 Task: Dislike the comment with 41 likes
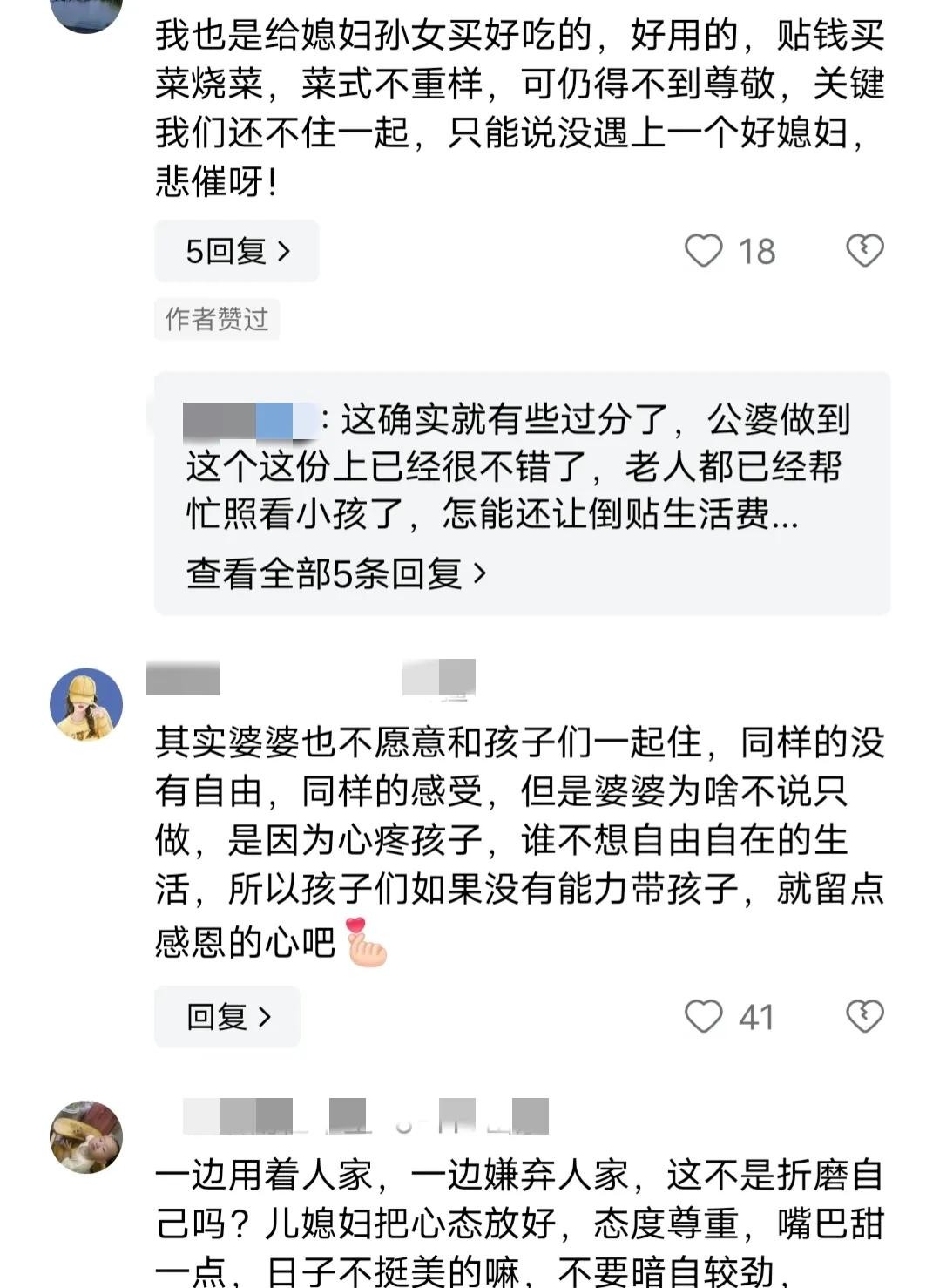(x=864, y=1016)
